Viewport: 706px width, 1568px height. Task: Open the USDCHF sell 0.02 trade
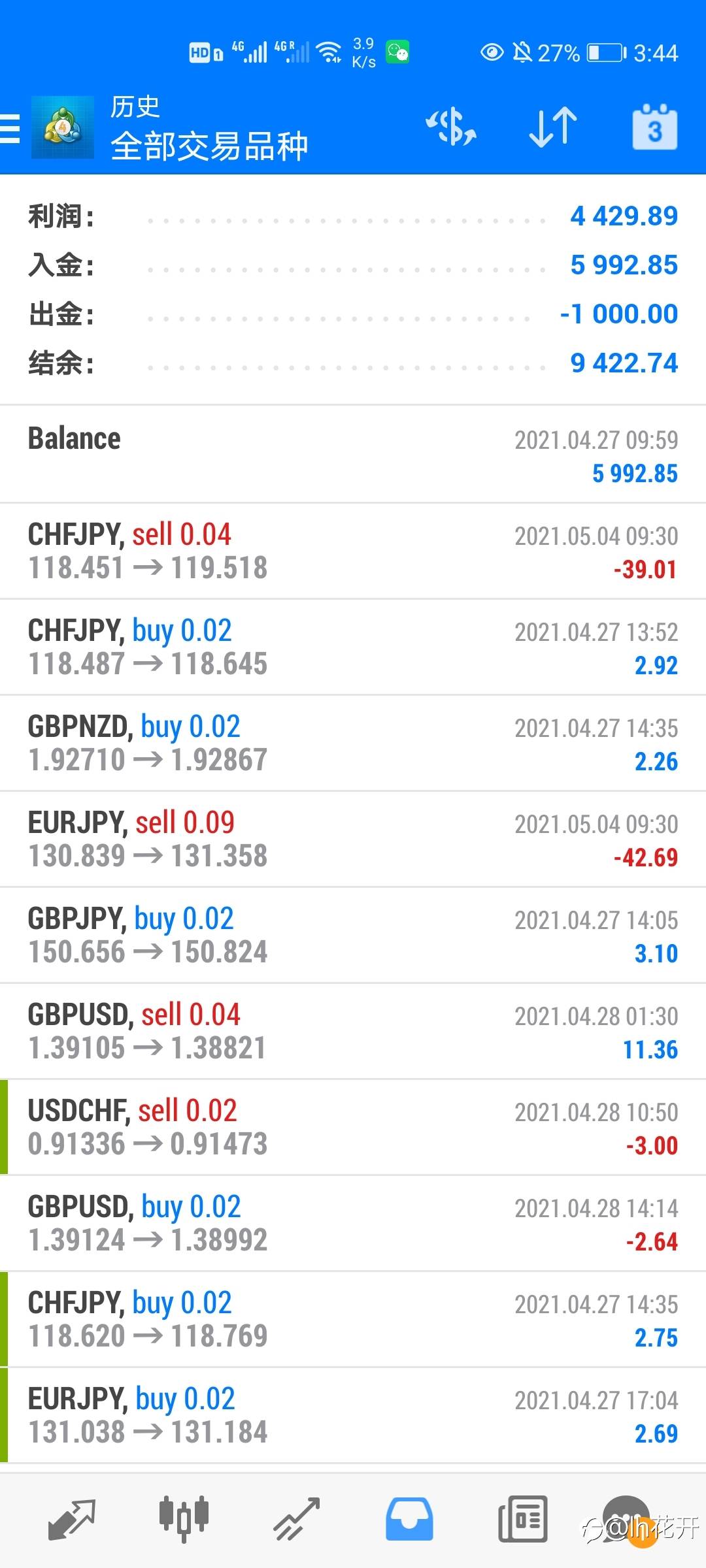353,1127
